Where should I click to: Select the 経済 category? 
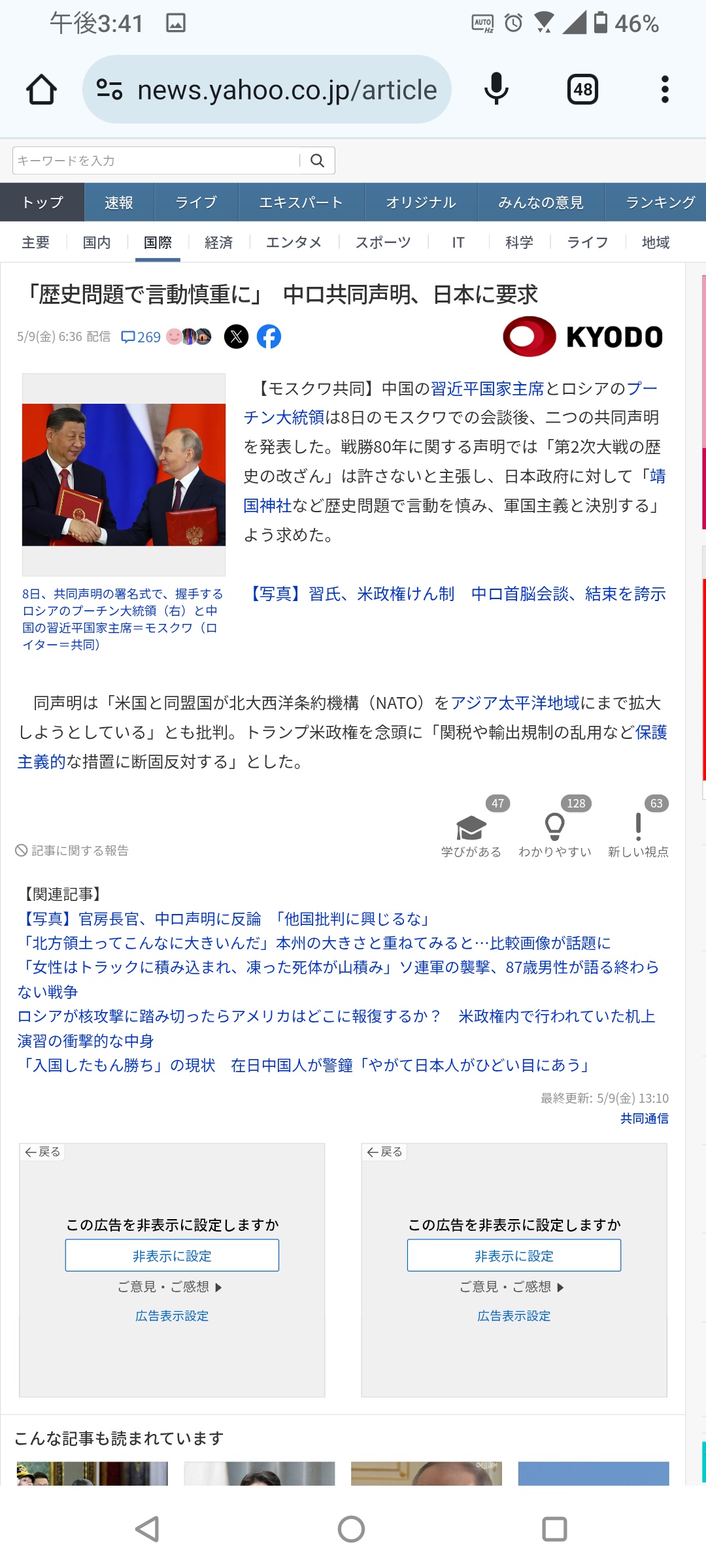pos(219,242)
